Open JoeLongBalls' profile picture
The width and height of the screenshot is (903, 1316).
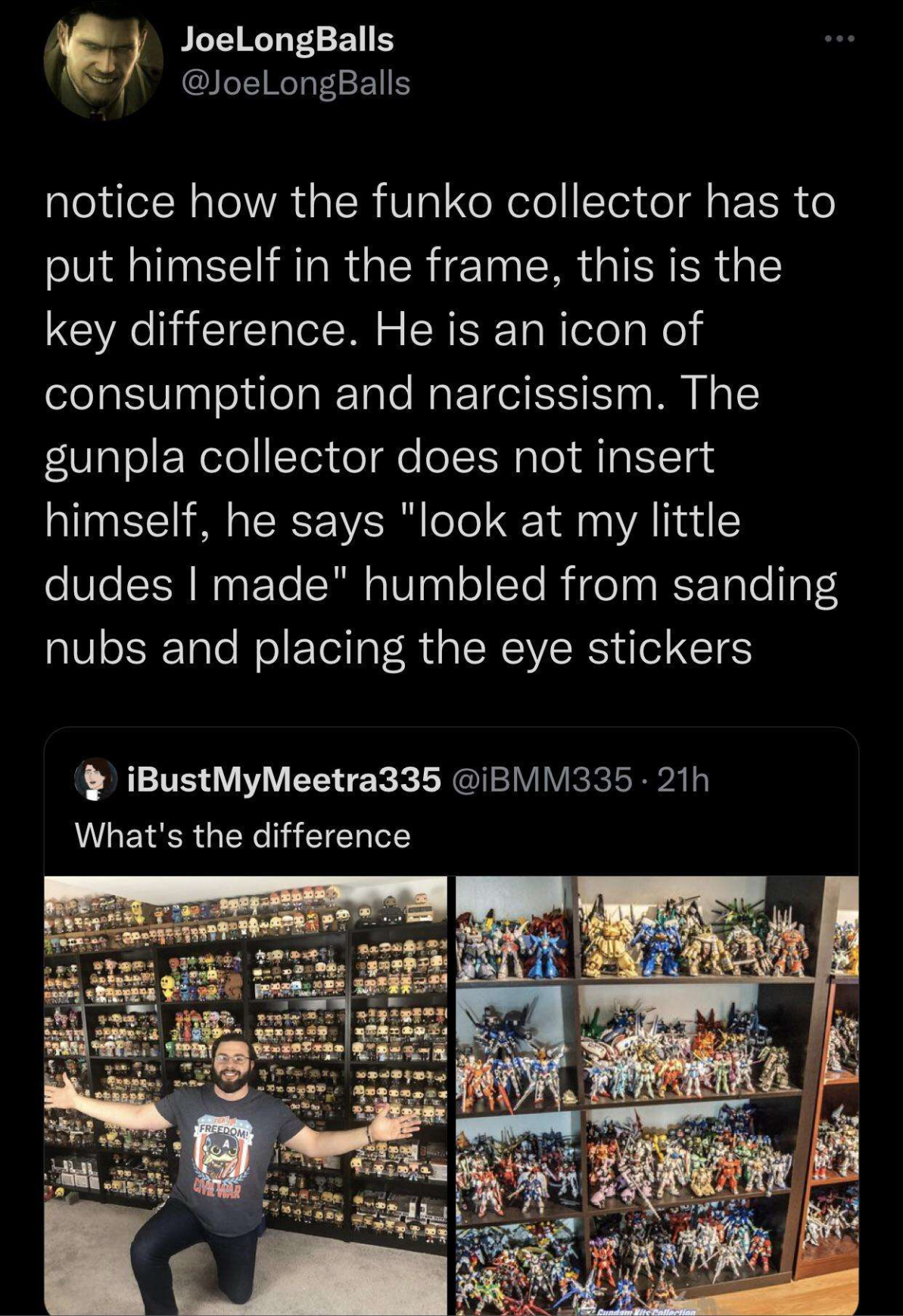pos(103,61)
